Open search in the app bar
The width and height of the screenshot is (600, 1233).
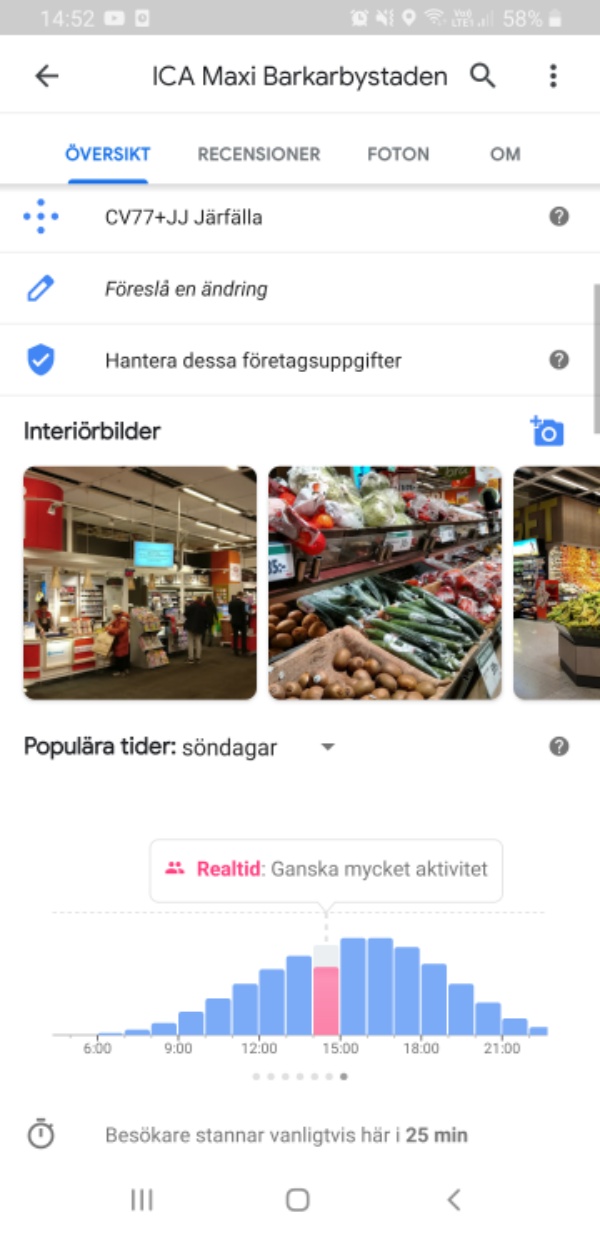[x=483, y=76]
